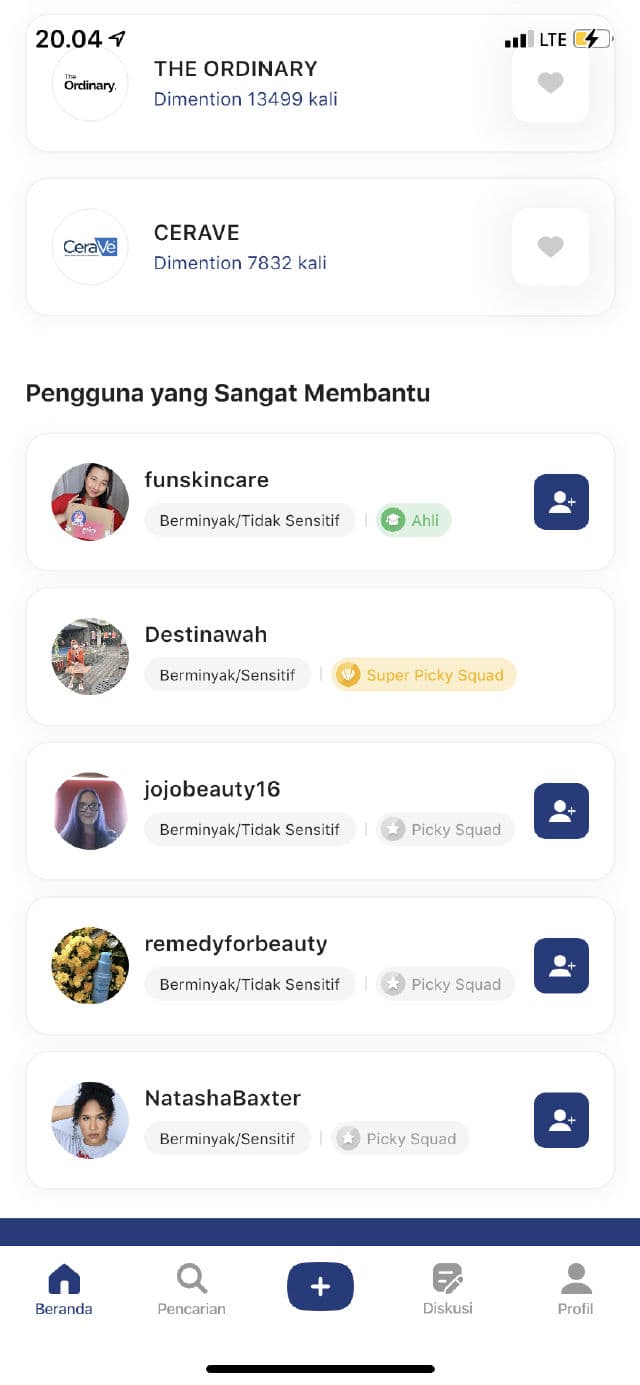
Task: Follow user remedyforbeauty
Action: [x=561, y=966]
